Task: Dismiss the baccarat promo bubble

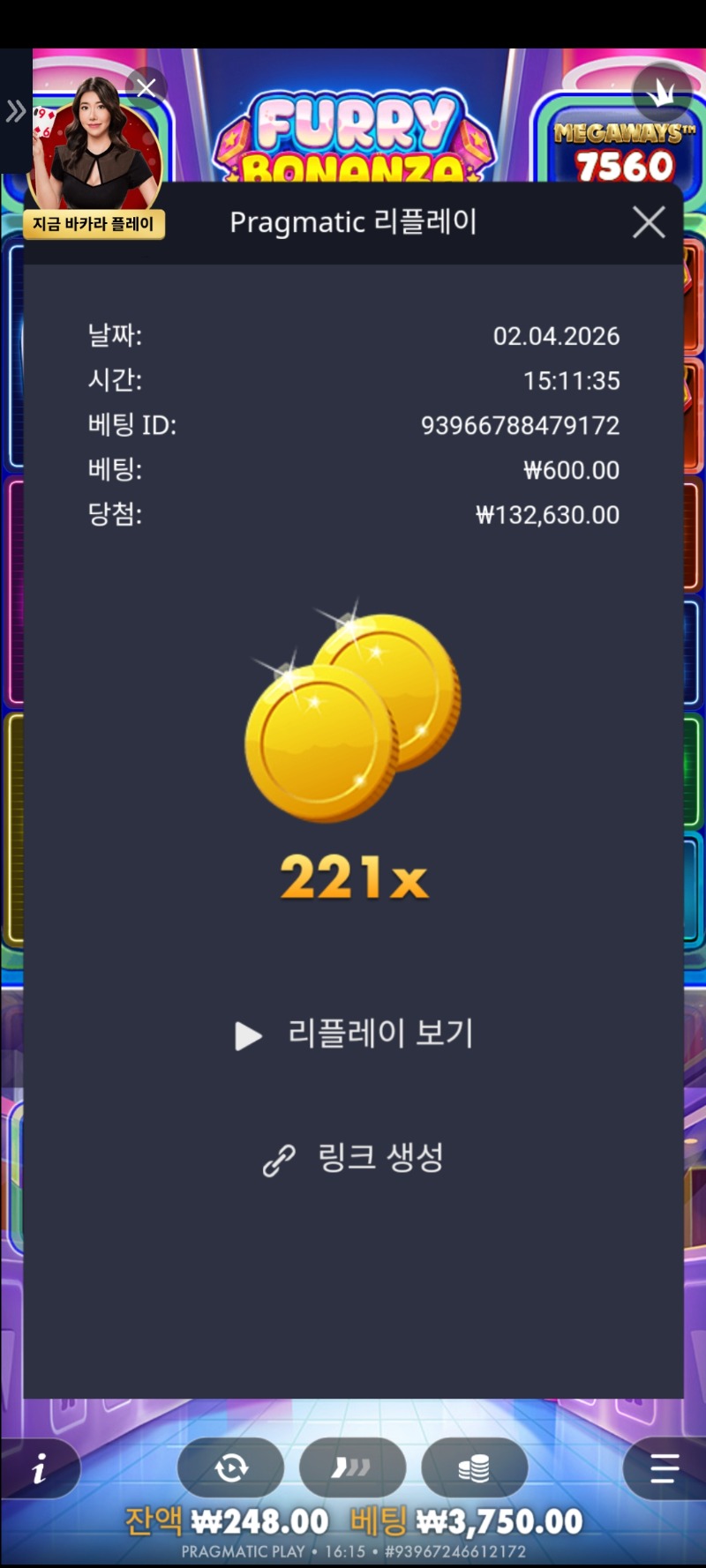Action: point(146,86)
